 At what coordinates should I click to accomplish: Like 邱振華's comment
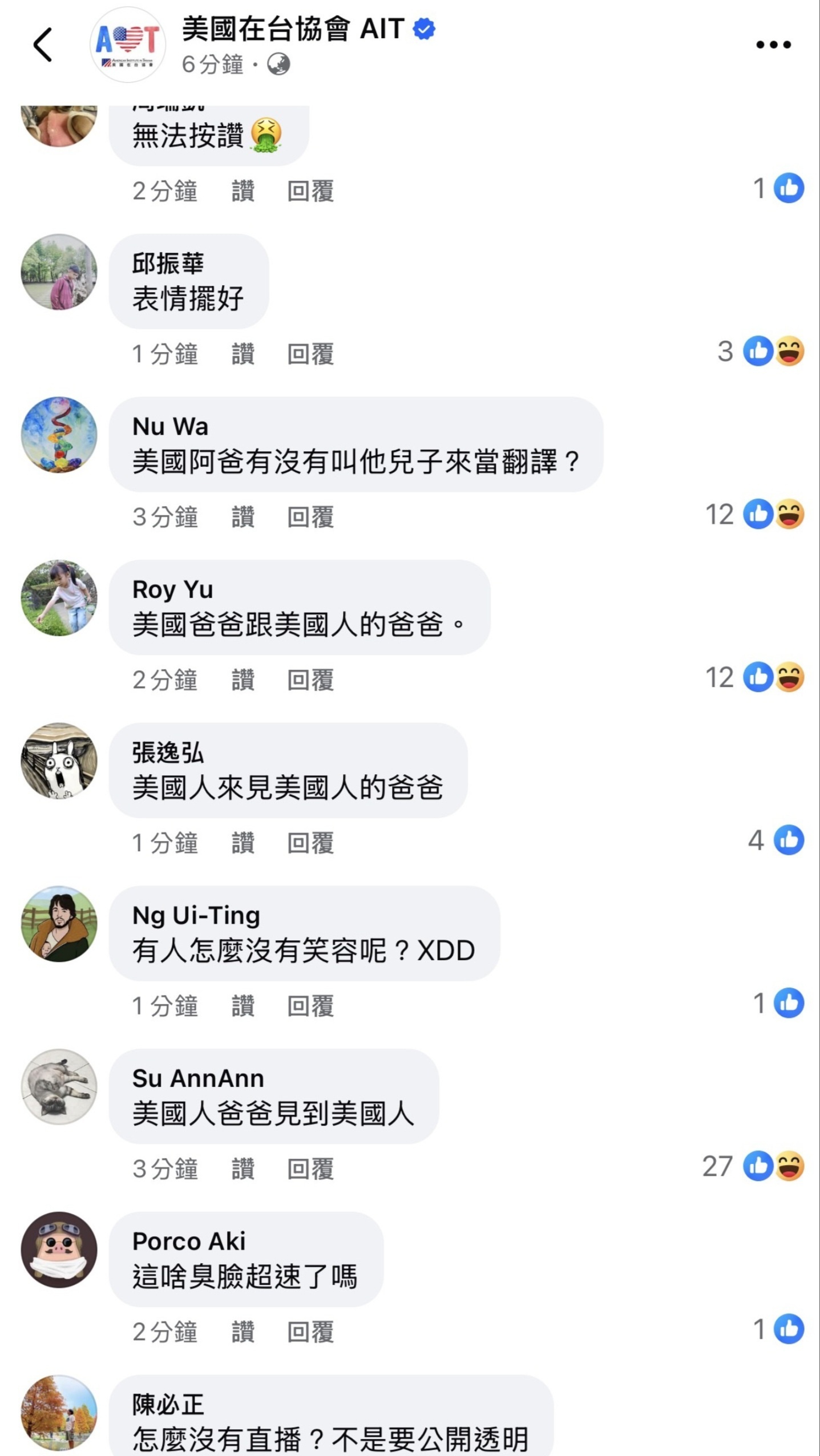(243, 354)
